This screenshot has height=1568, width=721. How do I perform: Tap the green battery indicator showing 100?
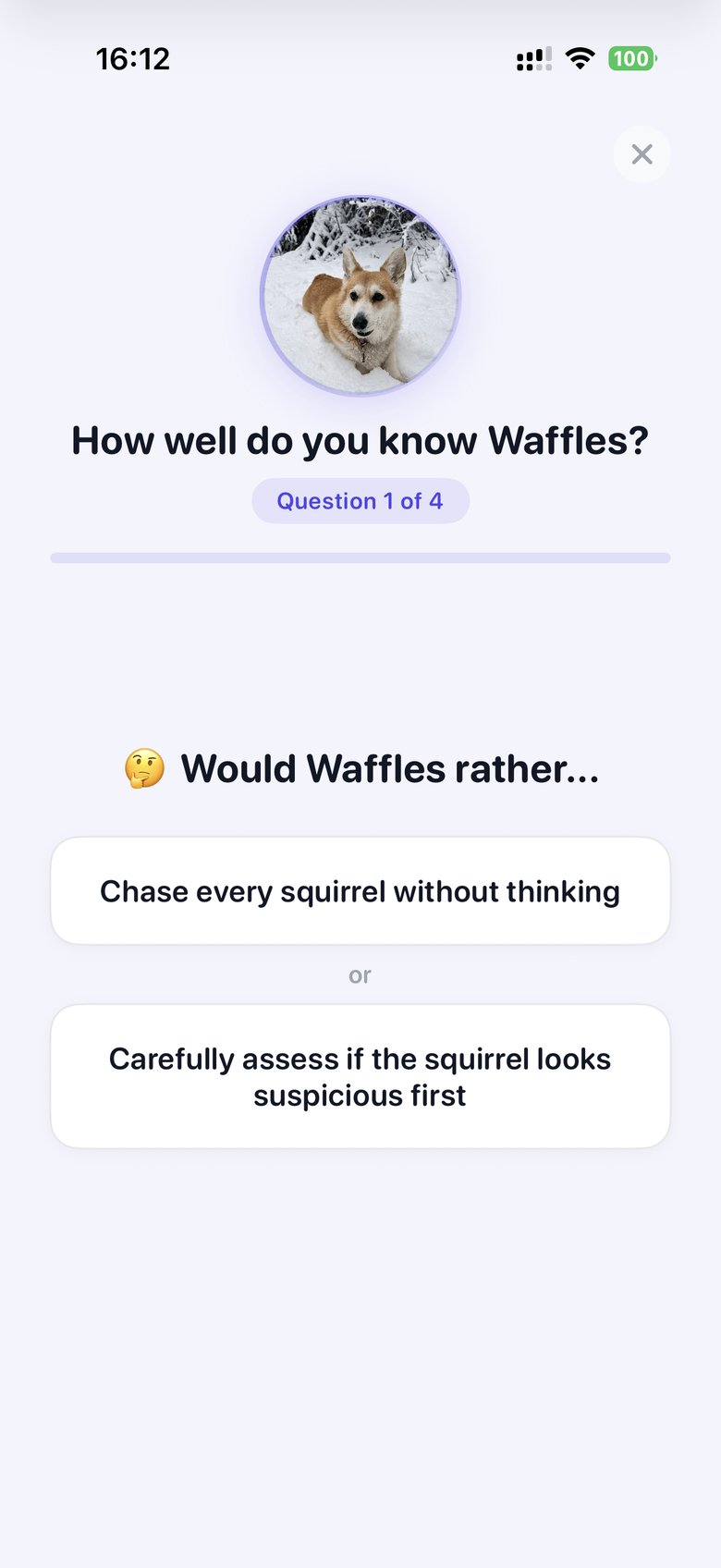[x=631, y=58]
